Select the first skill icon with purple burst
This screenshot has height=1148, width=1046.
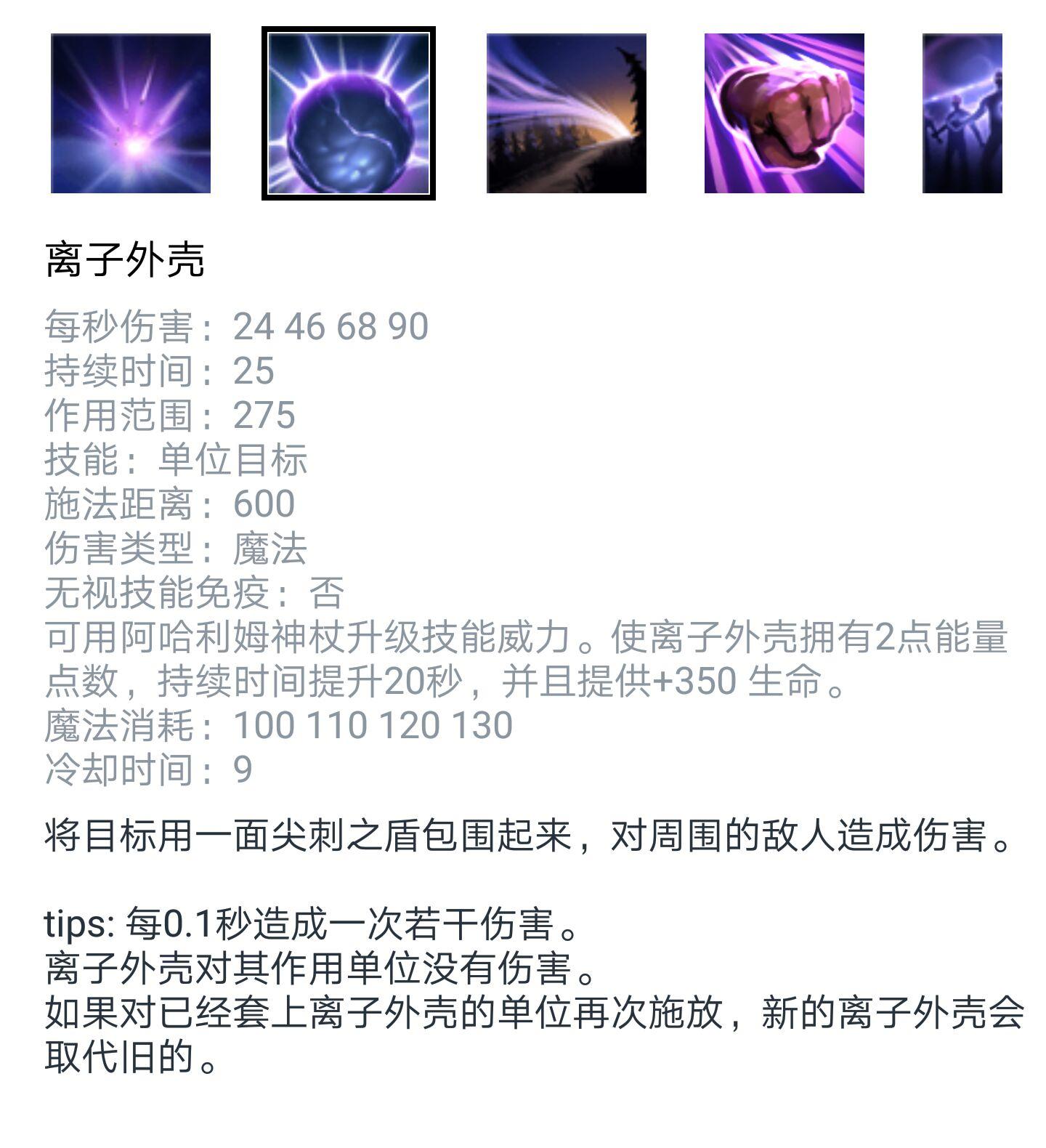tap(131, 113)
